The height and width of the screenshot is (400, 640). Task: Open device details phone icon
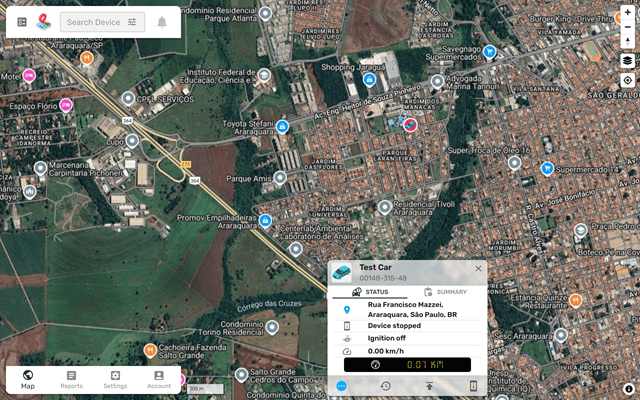click(473, 386)
